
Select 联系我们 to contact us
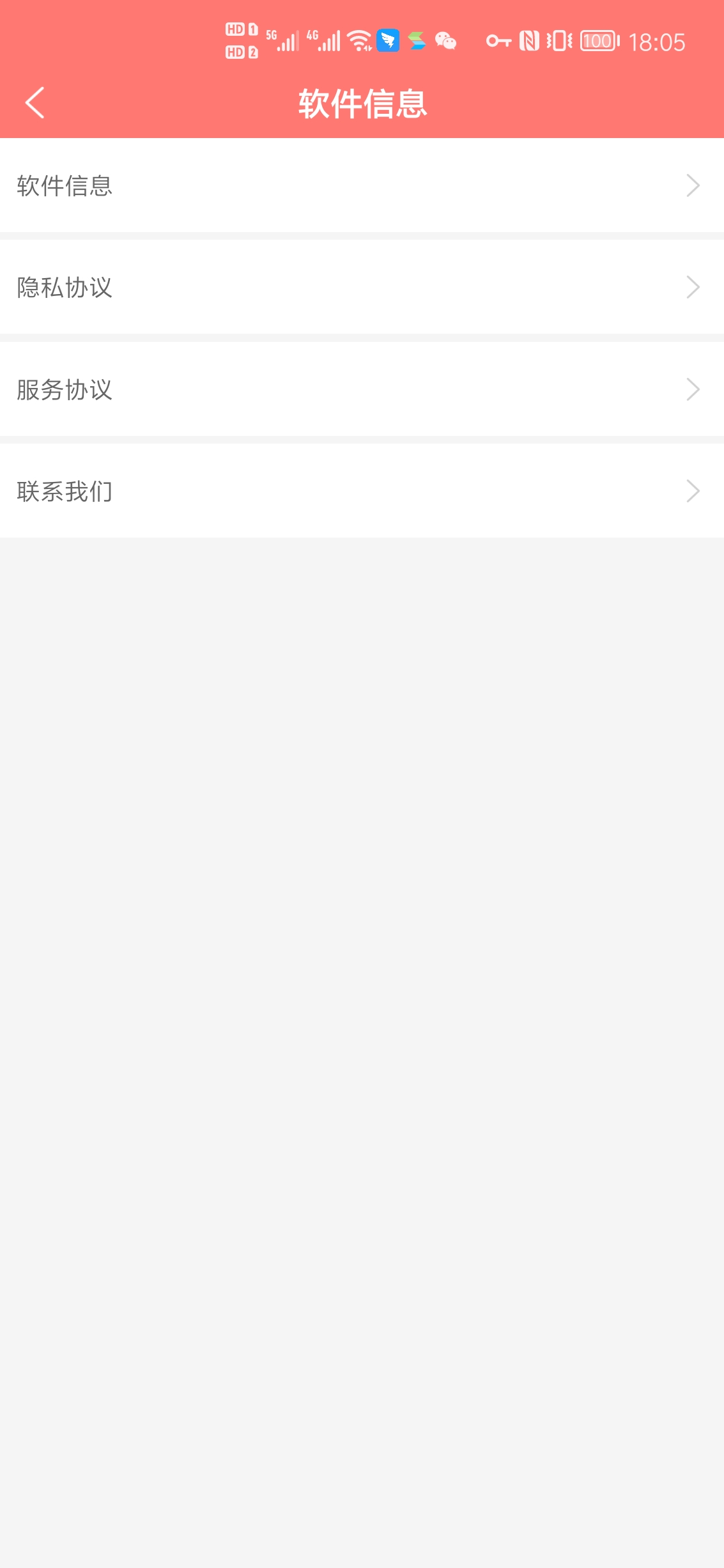point(362,491)
